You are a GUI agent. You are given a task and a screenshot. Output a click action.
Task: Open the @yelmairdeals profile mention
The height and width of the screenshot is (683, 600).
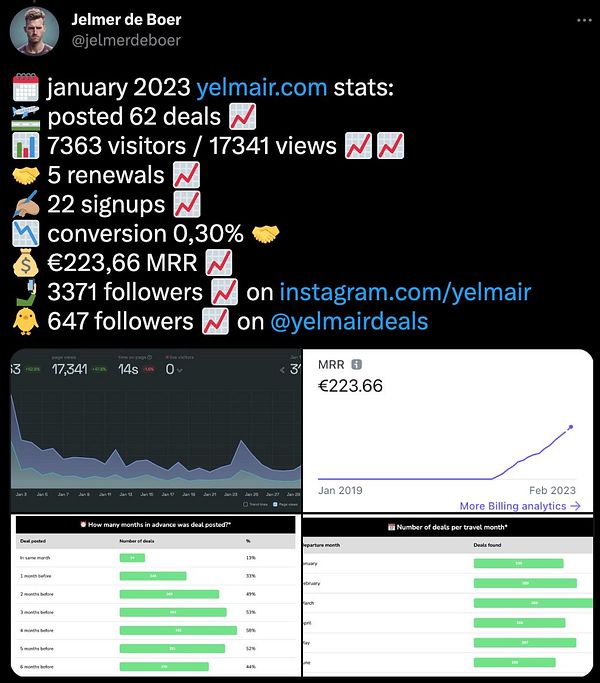[x=352, y=321]
